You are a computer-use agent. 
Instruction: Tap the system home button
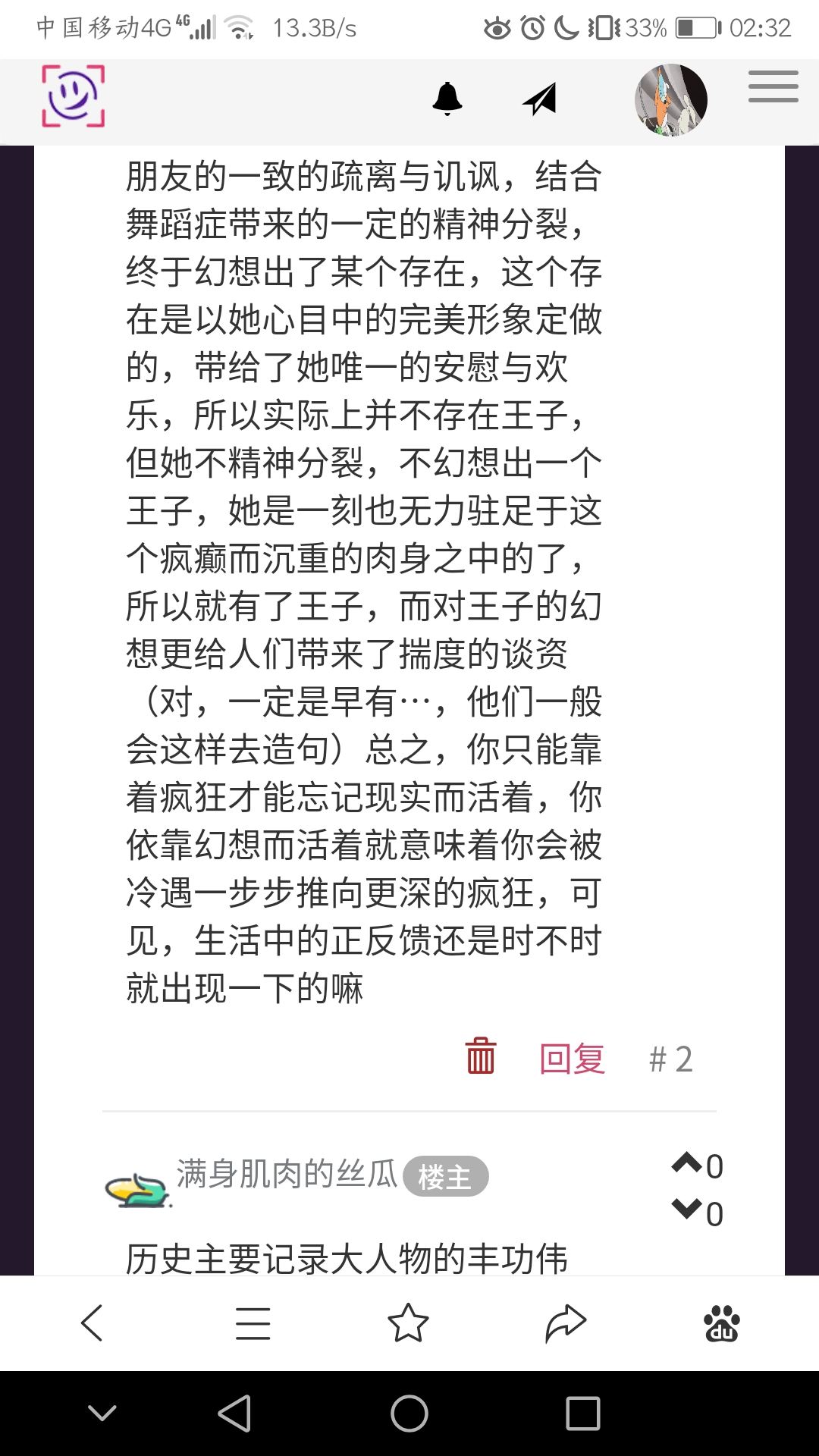tap(409, 1414)
